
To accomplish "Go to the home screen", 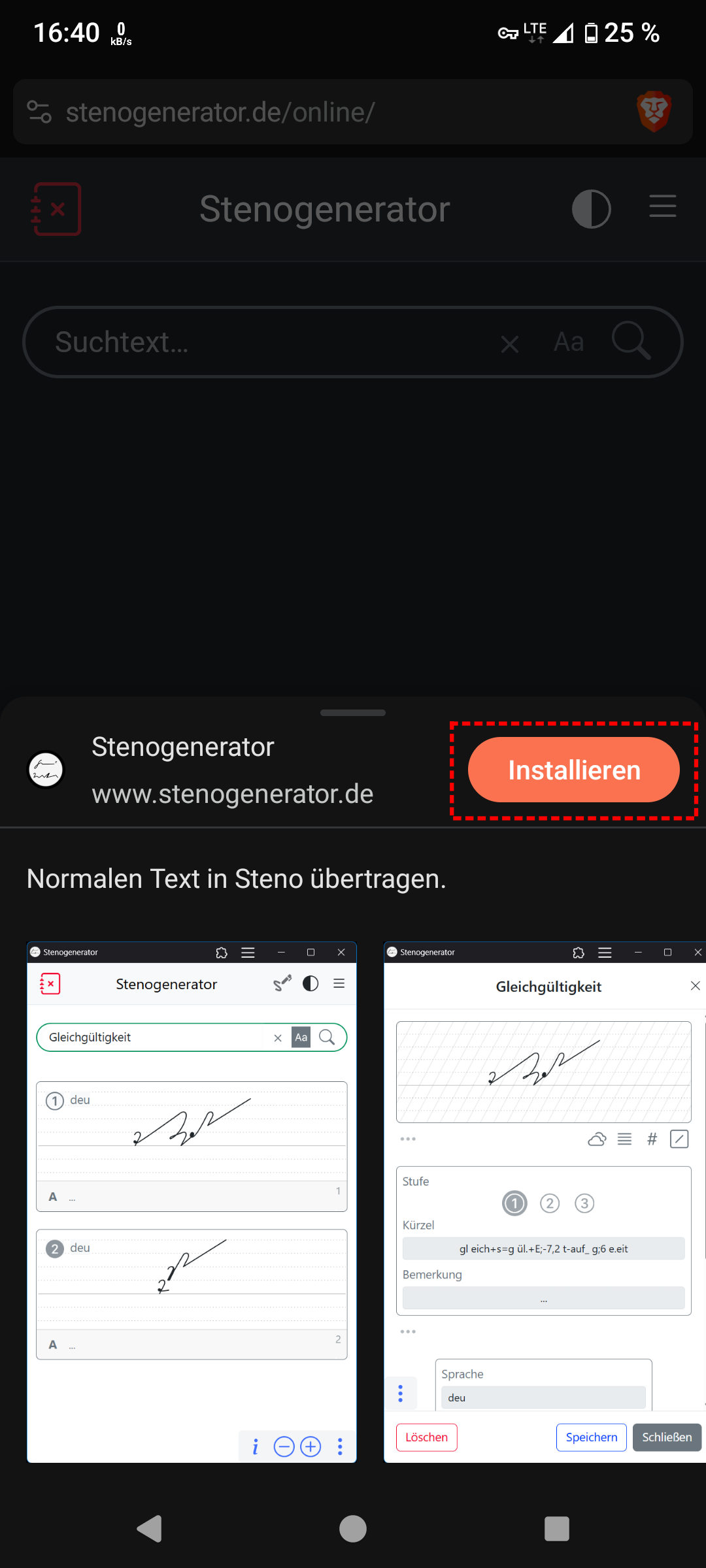I will tap(353, 1529).
